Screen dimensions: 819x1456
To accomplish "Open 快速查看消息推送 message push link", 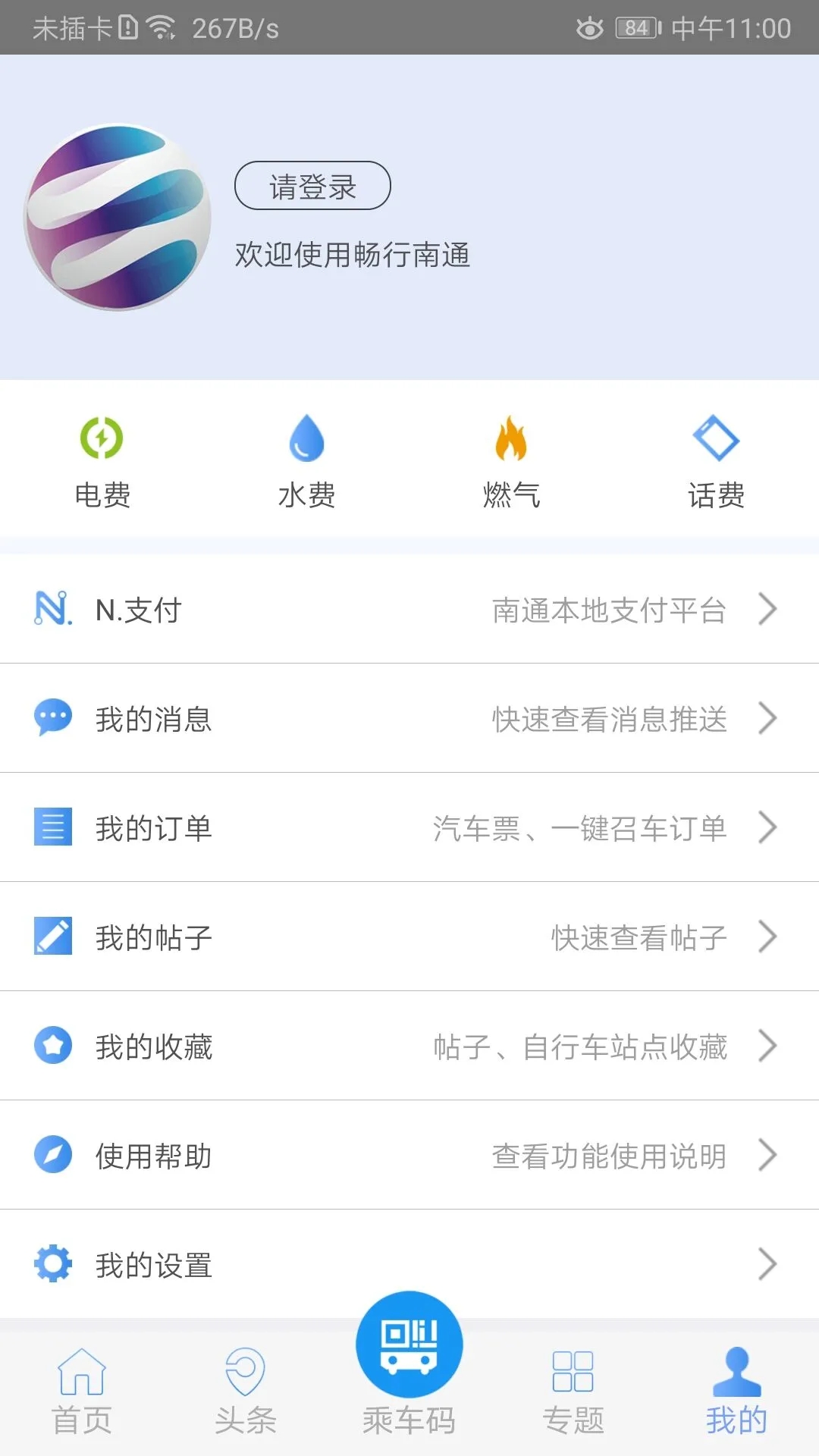I will tap(610, 720).
